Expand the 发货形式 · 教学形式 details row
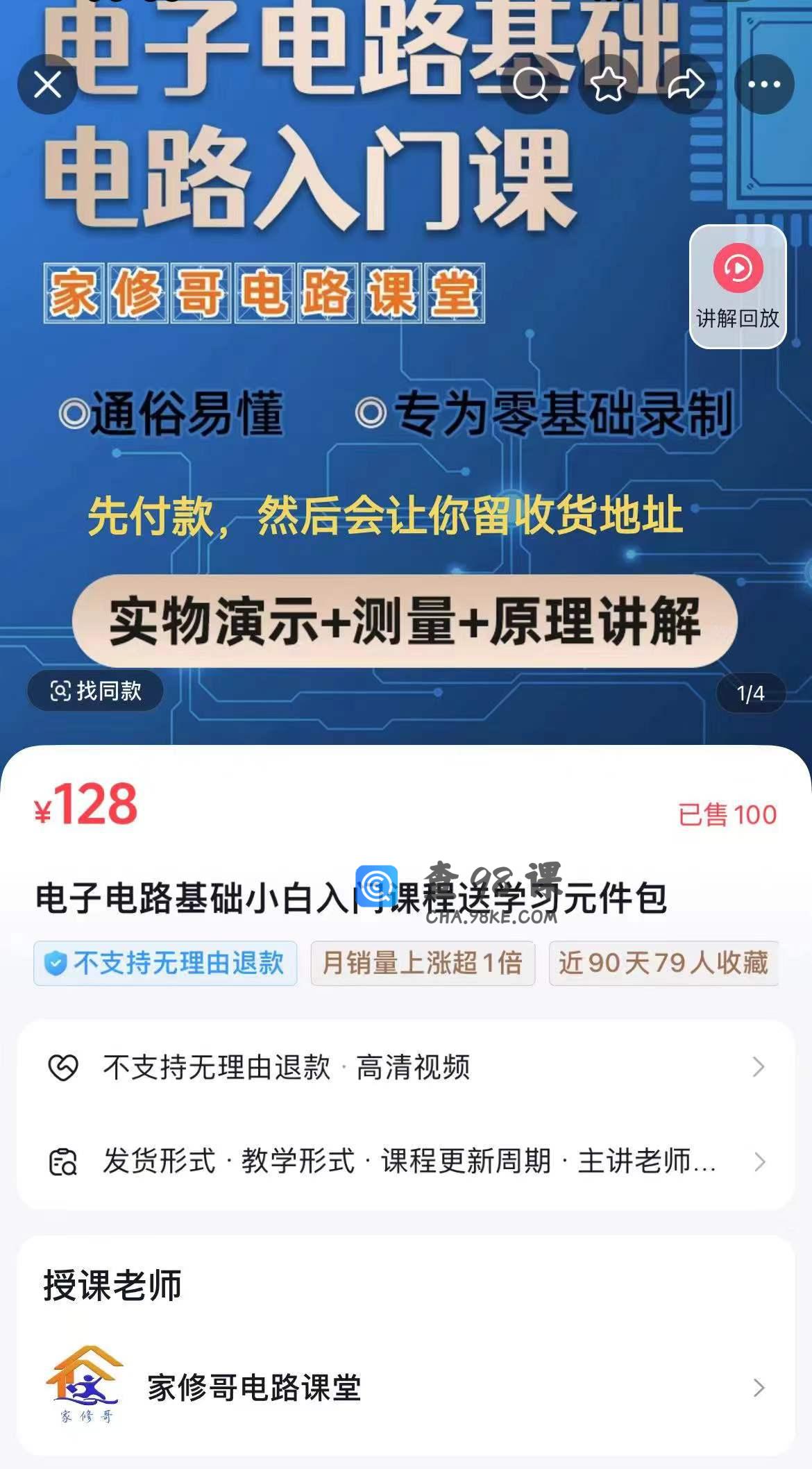The image size is (812, 1469). [406, 1161]
